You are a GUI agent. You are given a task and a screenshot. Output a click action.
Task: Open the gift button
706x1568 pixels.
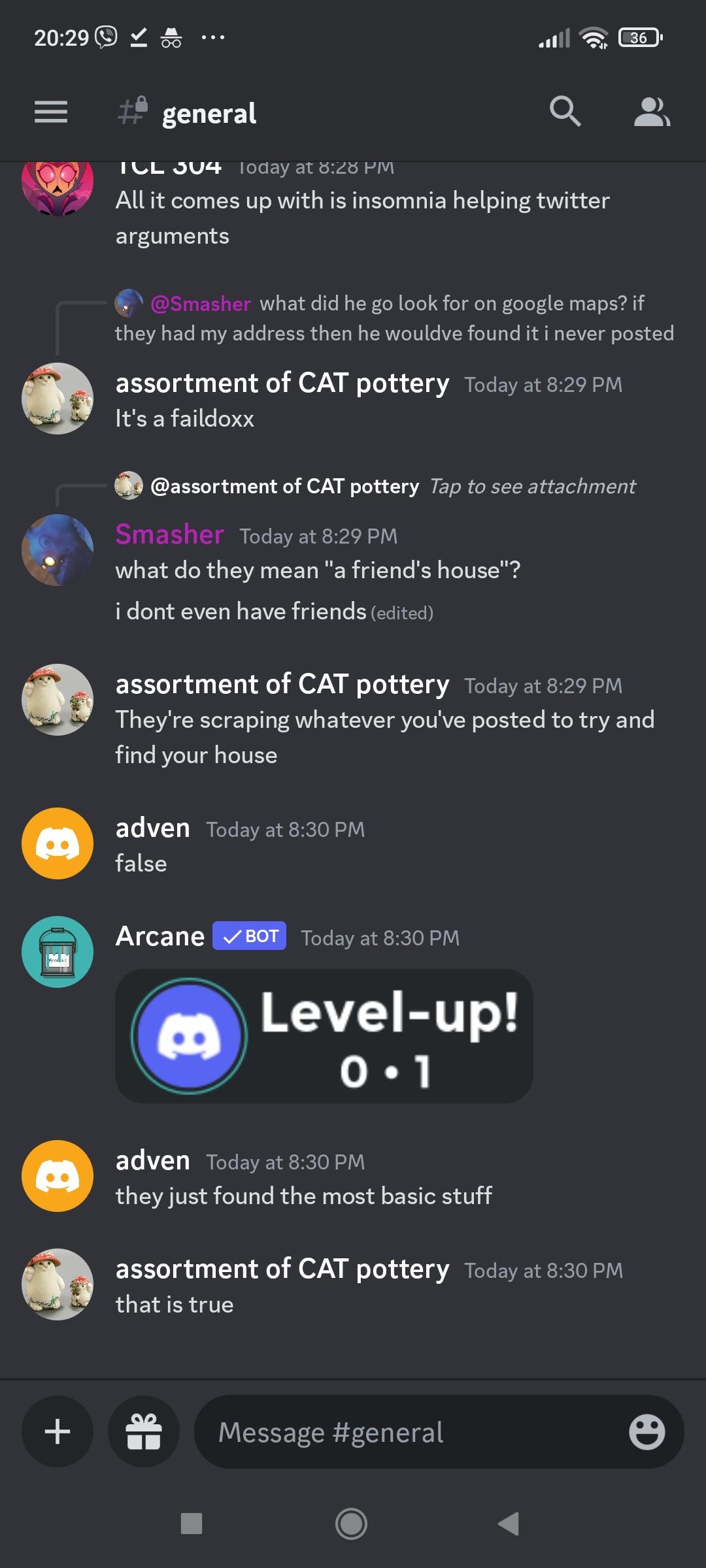point(144,1431)
